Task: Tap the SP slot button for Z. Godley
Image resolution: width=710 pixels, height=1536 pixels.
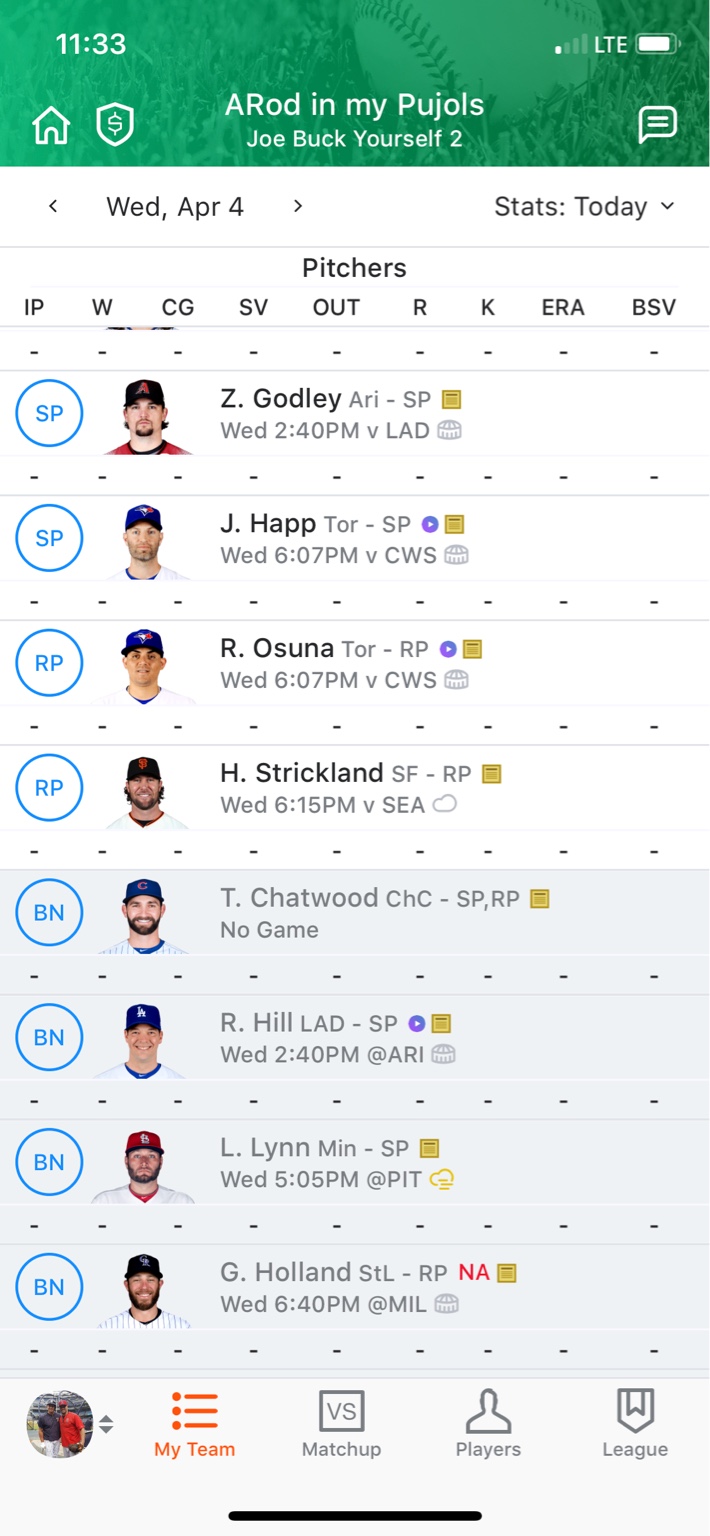Action: (x=49, y=413)
